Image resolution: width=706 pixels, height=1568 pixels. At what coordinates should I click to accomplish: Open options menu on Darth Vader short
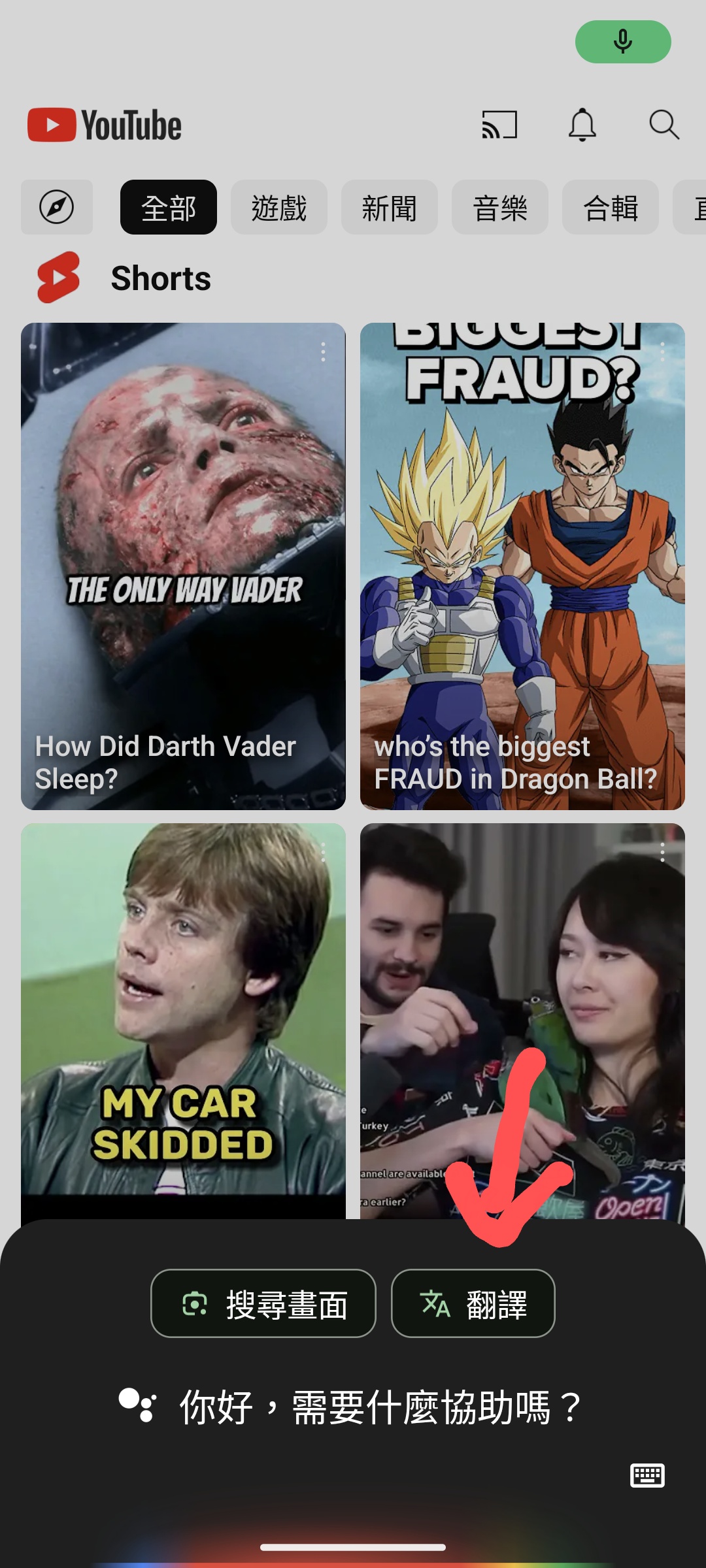coord(323,351)
